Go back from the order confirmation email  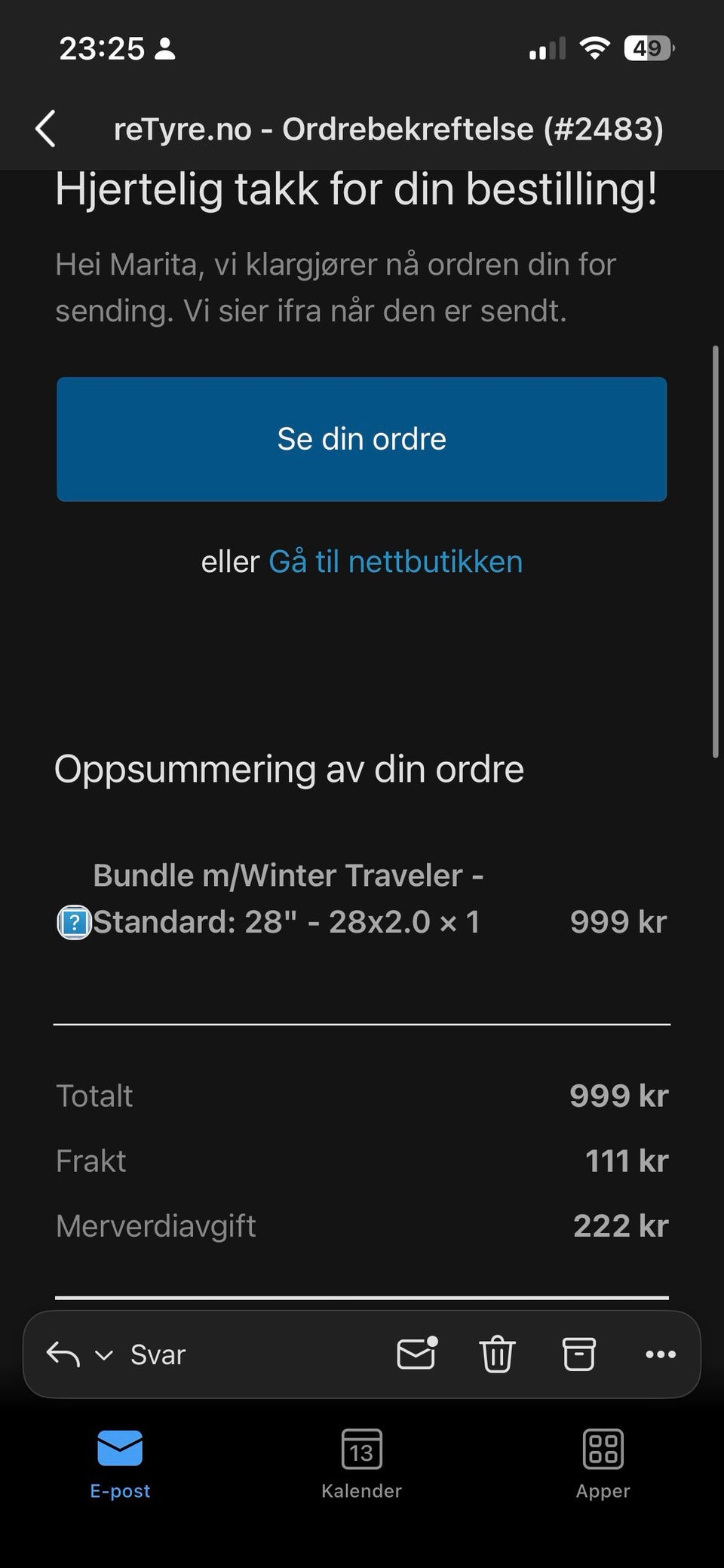[x=45, y=129]
